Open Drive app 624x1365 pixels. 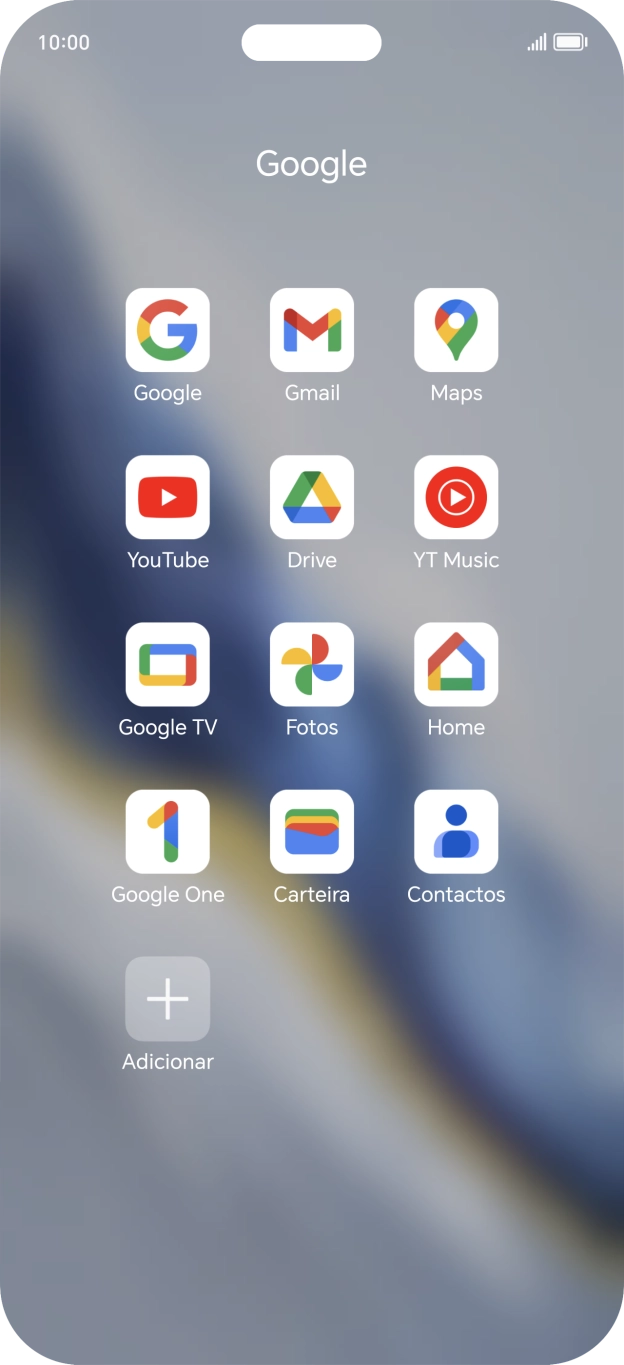click(x=312, y=497)
